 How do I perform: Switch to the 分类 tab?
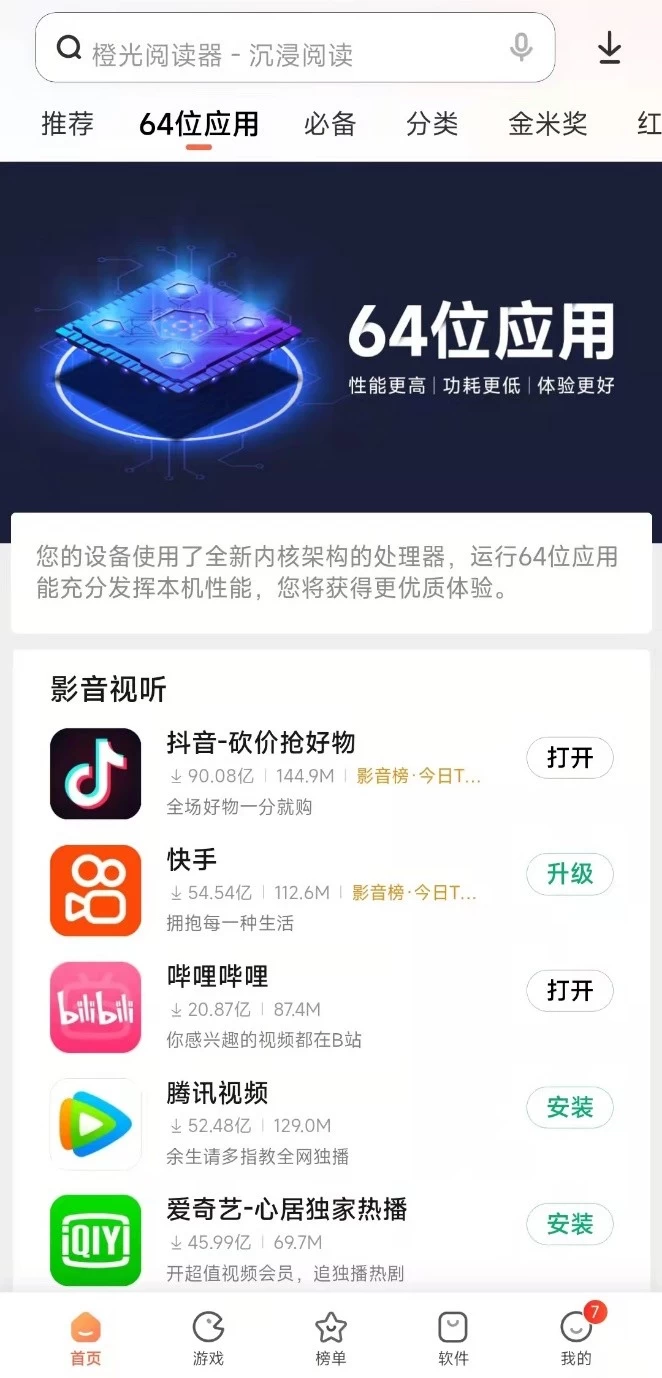tap(432, 124)
